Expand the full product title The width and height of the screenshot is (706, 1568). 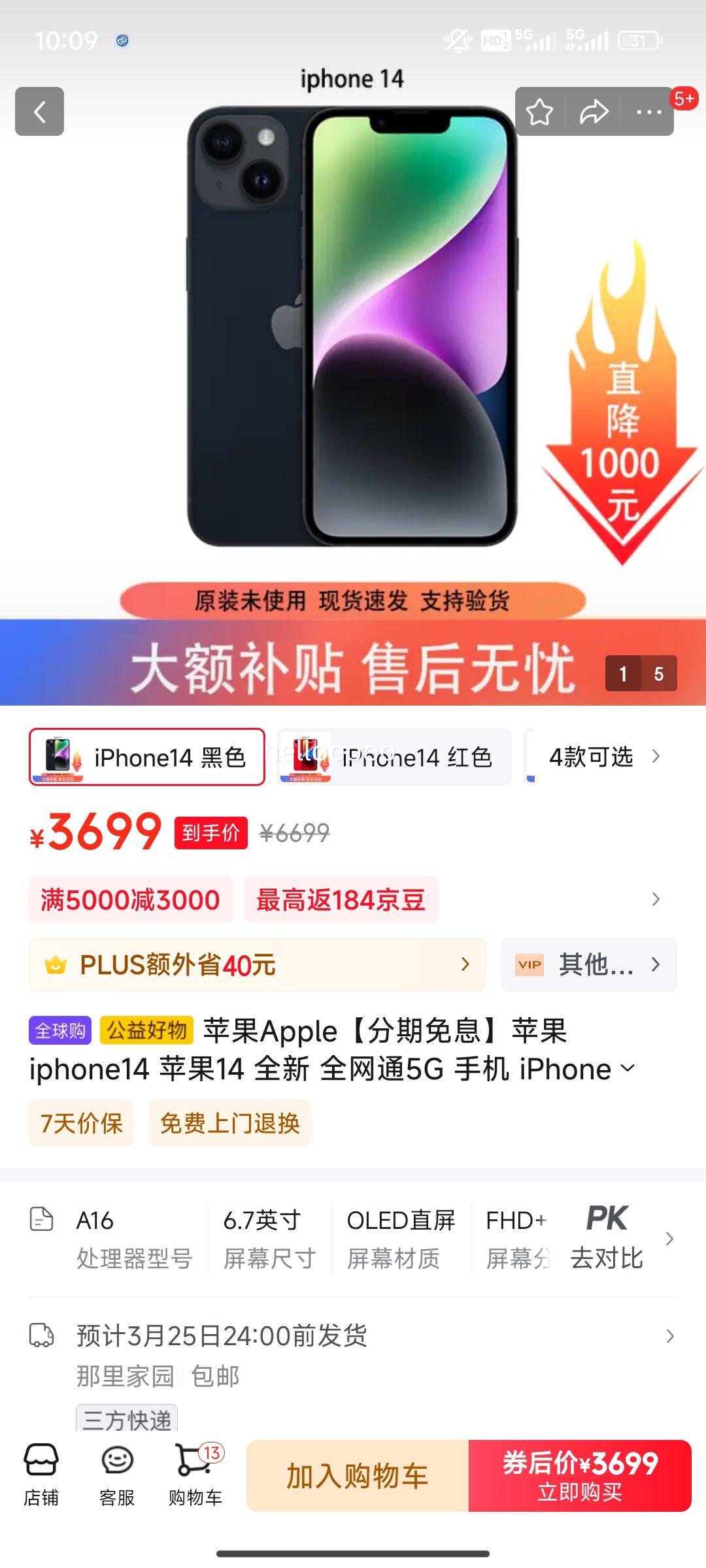pyautogui.click(x=628, y=1069)
